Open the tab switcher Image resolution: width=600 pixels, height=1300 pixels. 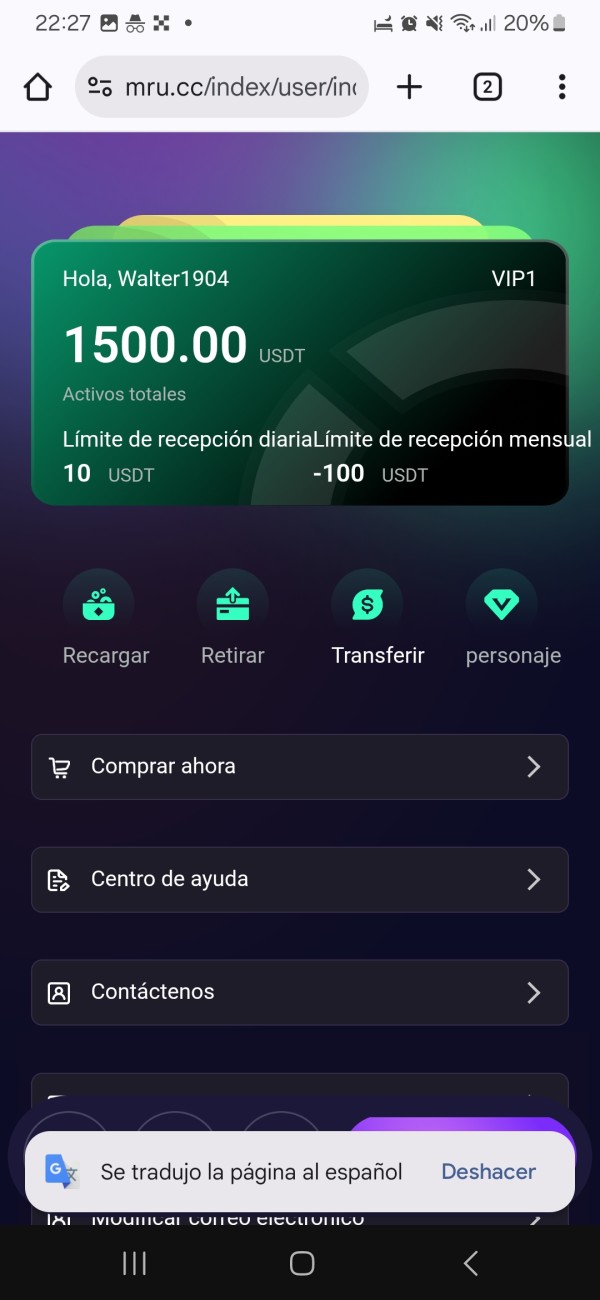(486, 87)
